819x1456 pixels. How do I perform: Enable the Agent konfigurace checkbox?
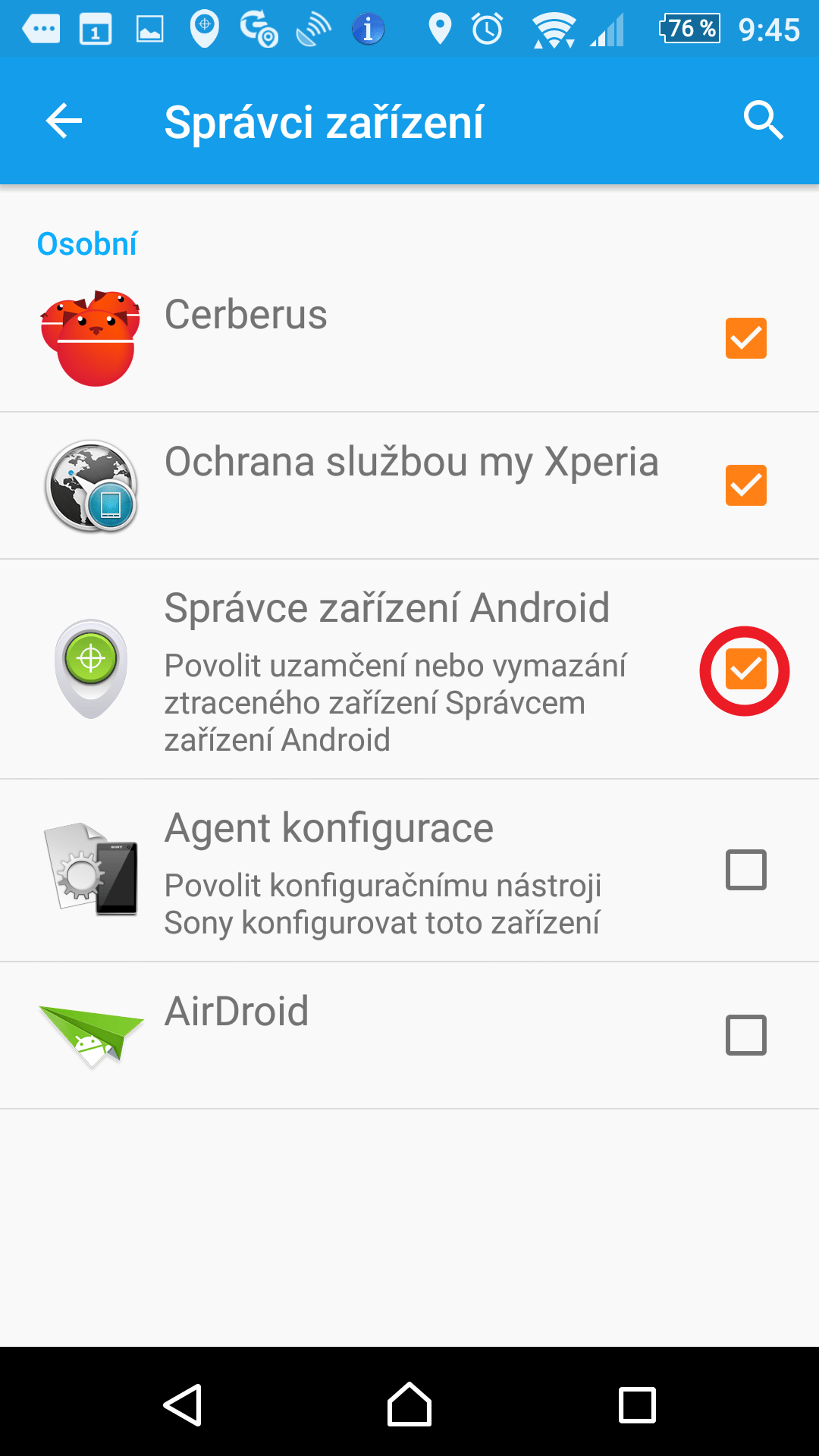[746, 870]
